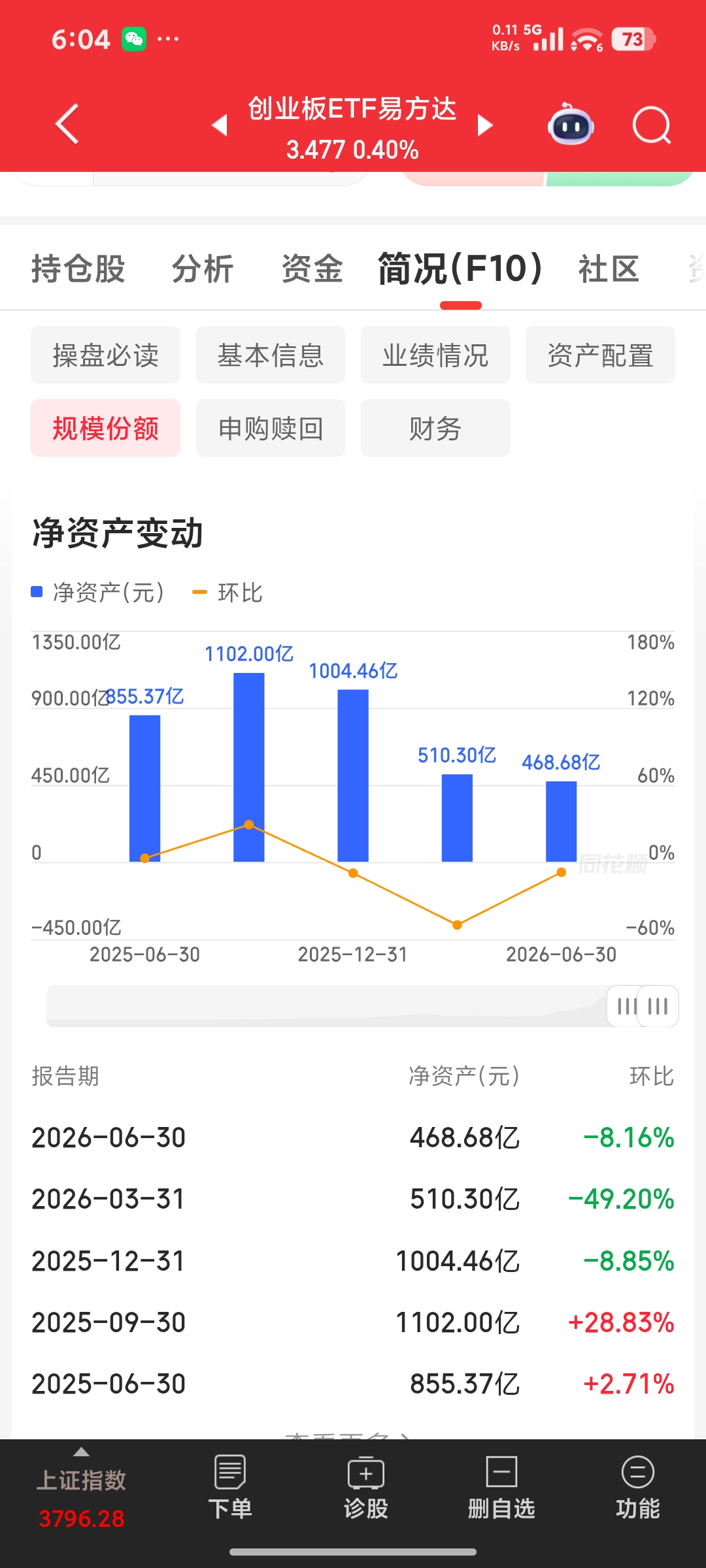706x1568 pixels.
Task: Switch to the 分析 tab
Action: click(x=203, y=269)
